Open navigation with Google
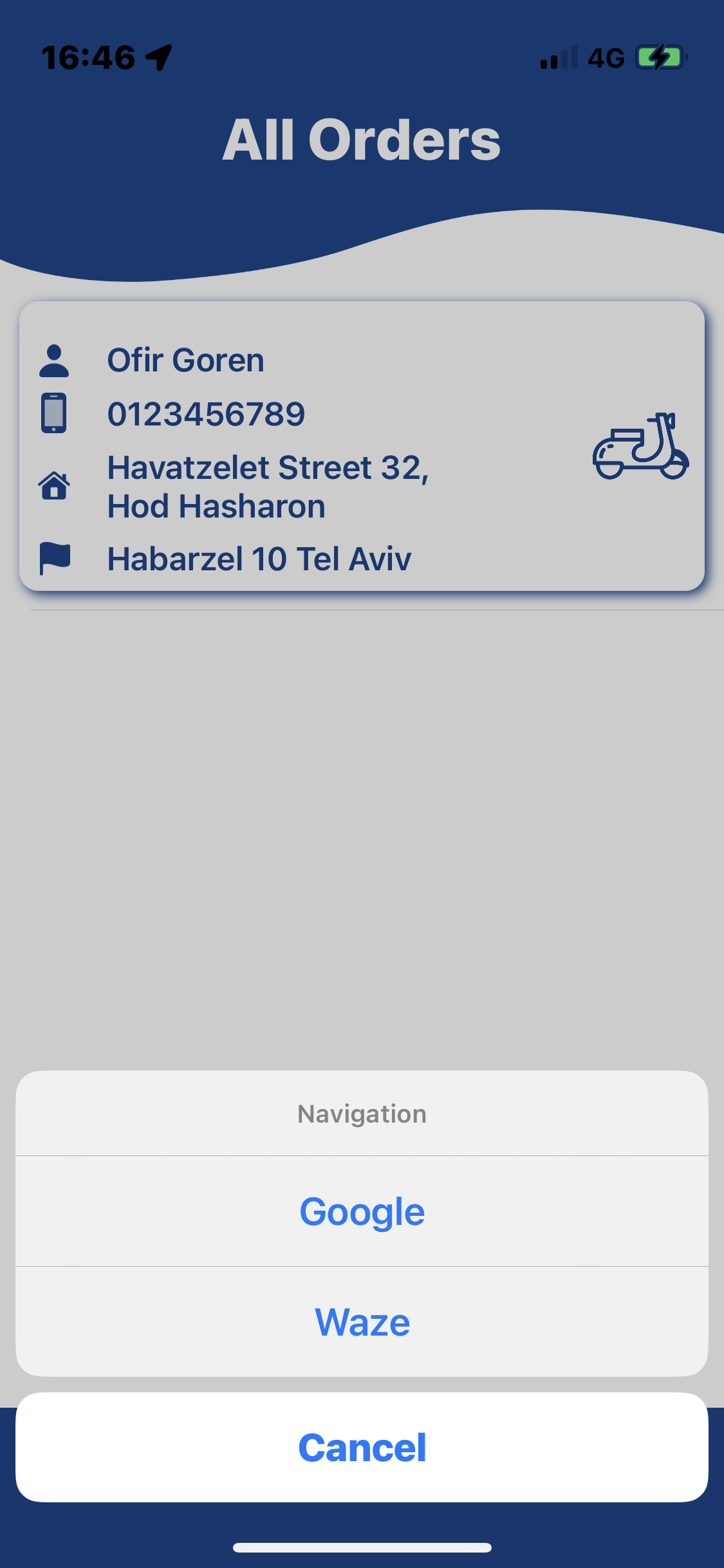Screen dimensions: 724x1568 coord(362,1210)
